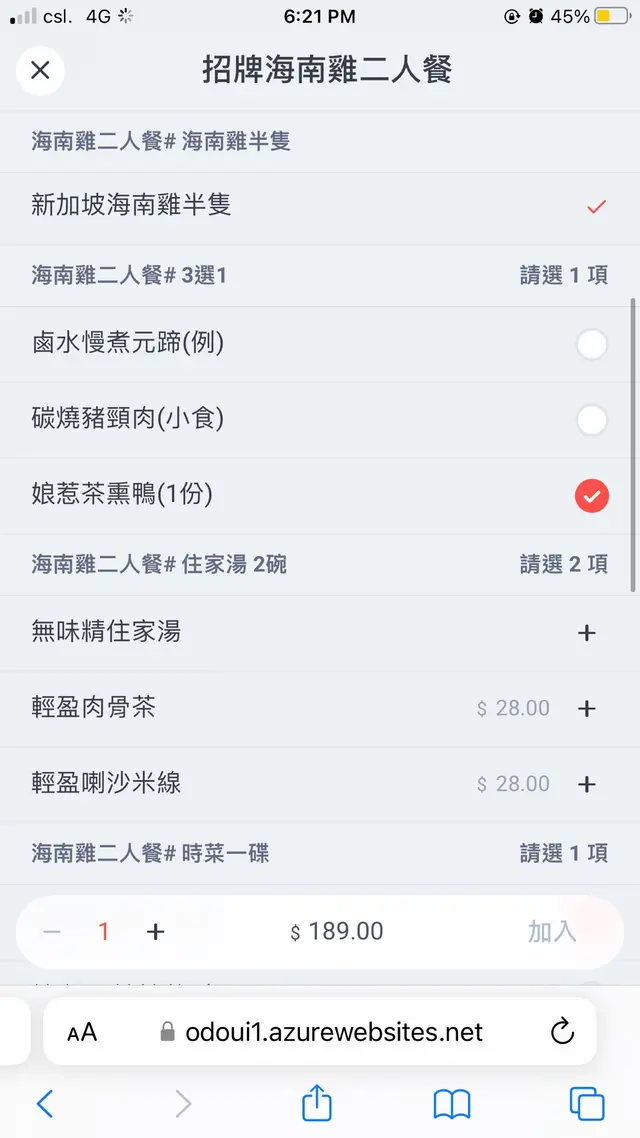Screen dimensions: 640x1138
Task: Open Safari bookmarks
Action: (452, 1104)
